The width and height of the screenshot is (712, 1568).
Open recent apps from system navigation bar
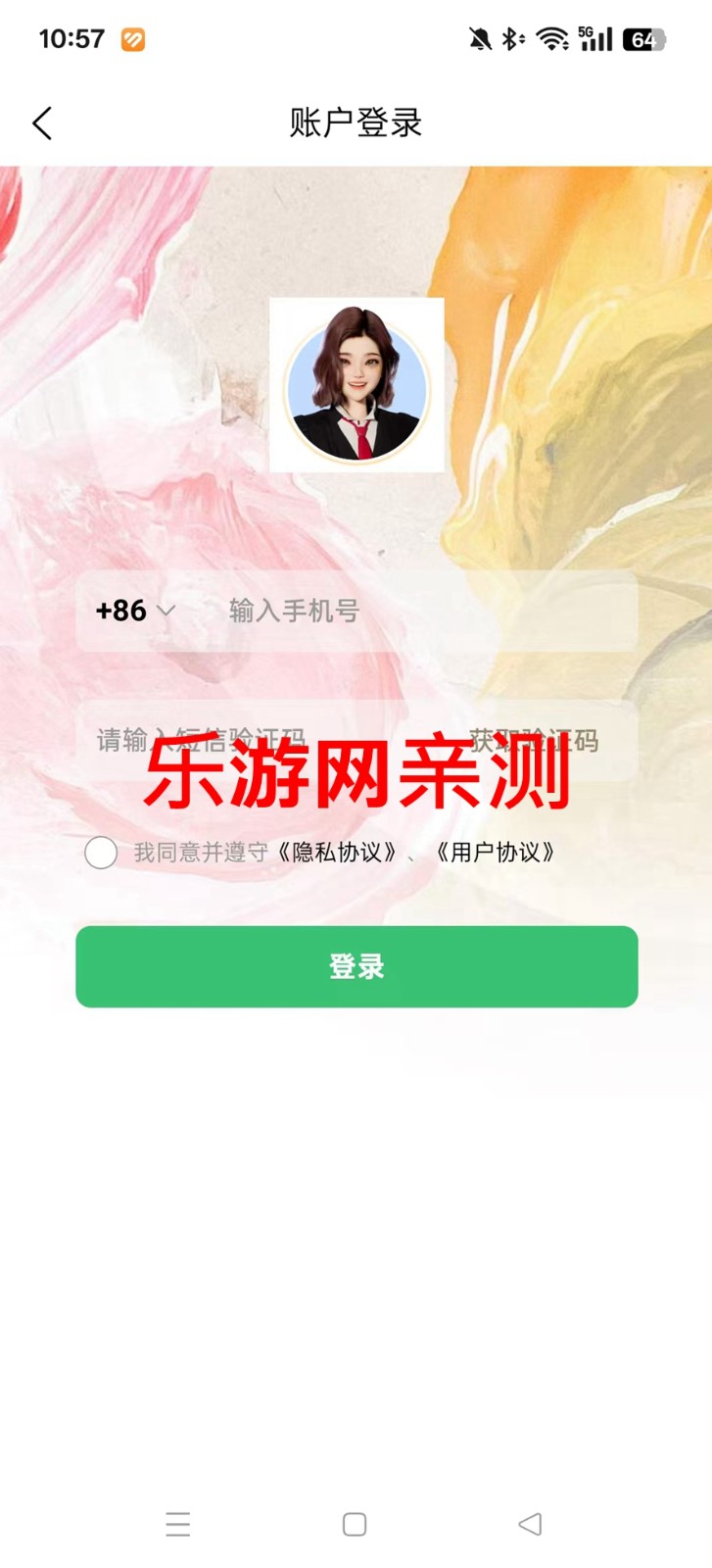(x=178, y=1524)
